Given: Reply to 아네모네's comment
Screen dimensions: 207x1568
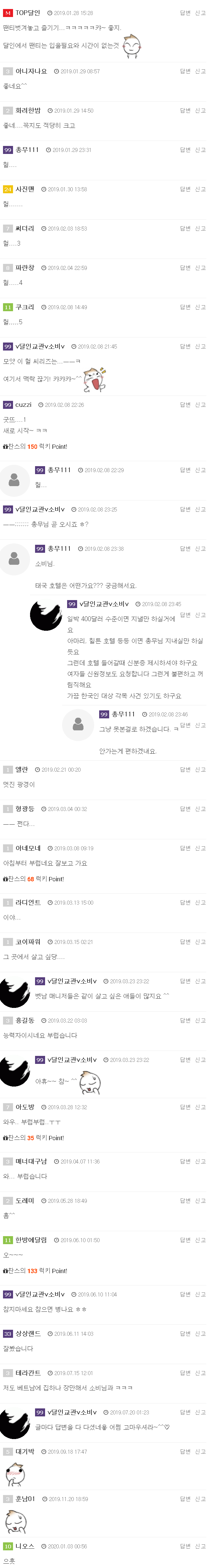Looking at the screenshot, I should click(185, 849).
